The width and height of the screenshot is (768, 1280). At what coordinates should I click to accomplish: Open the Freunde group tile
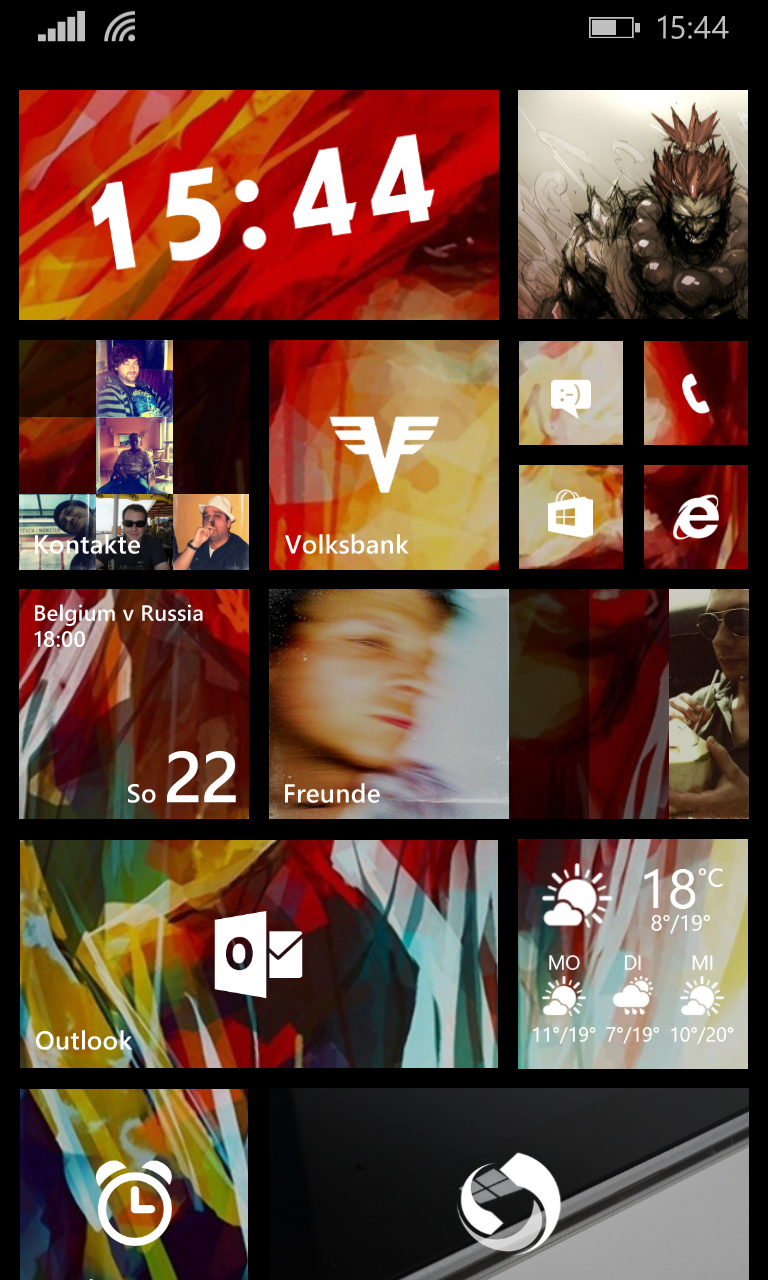click(508, 704)
